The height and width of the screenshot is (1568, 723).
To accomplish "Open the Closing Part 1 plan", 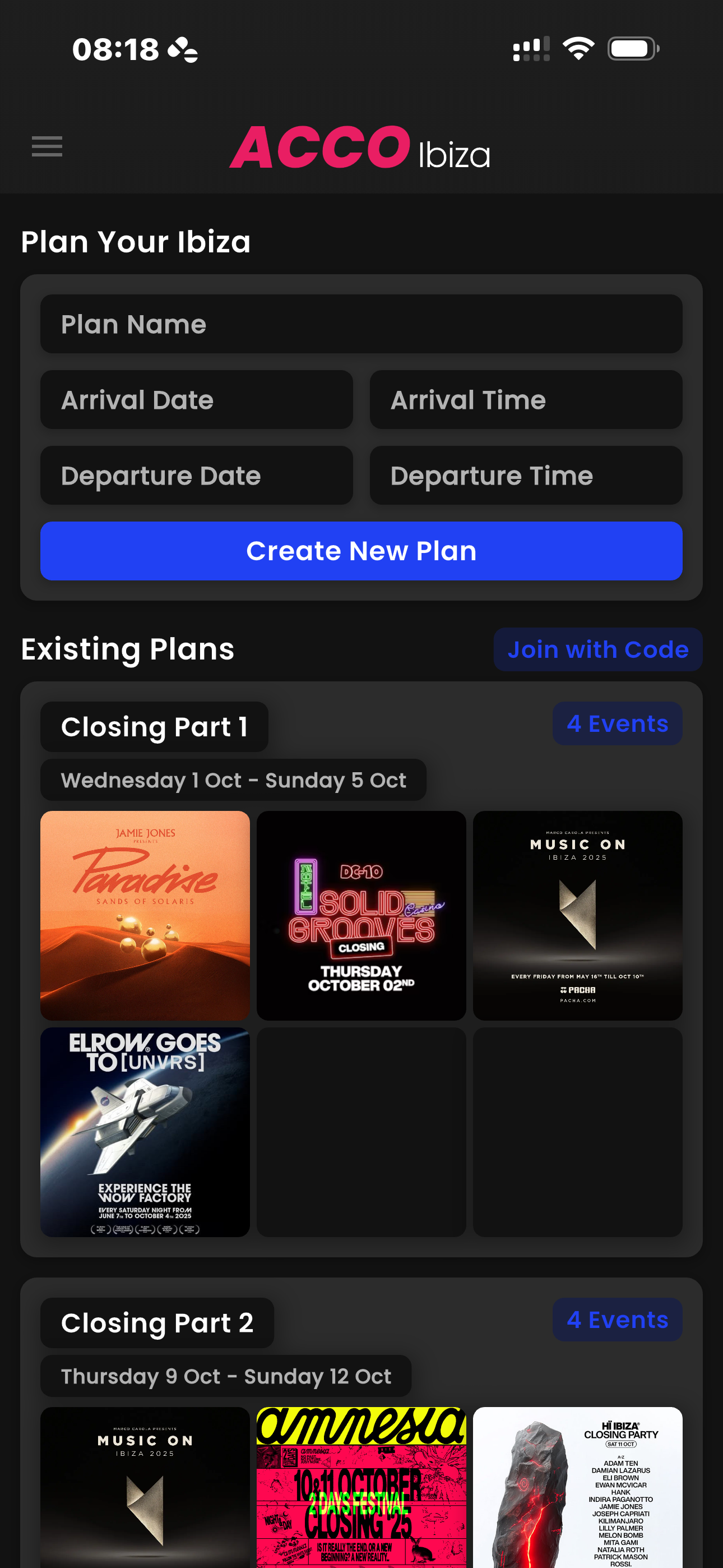I will 154,726.
